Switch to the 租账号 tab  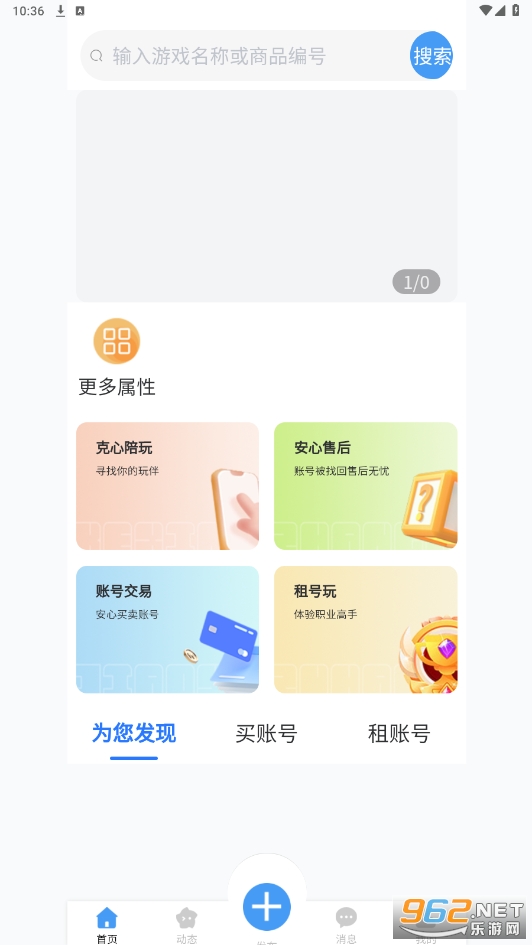click(x=399, y=733)
